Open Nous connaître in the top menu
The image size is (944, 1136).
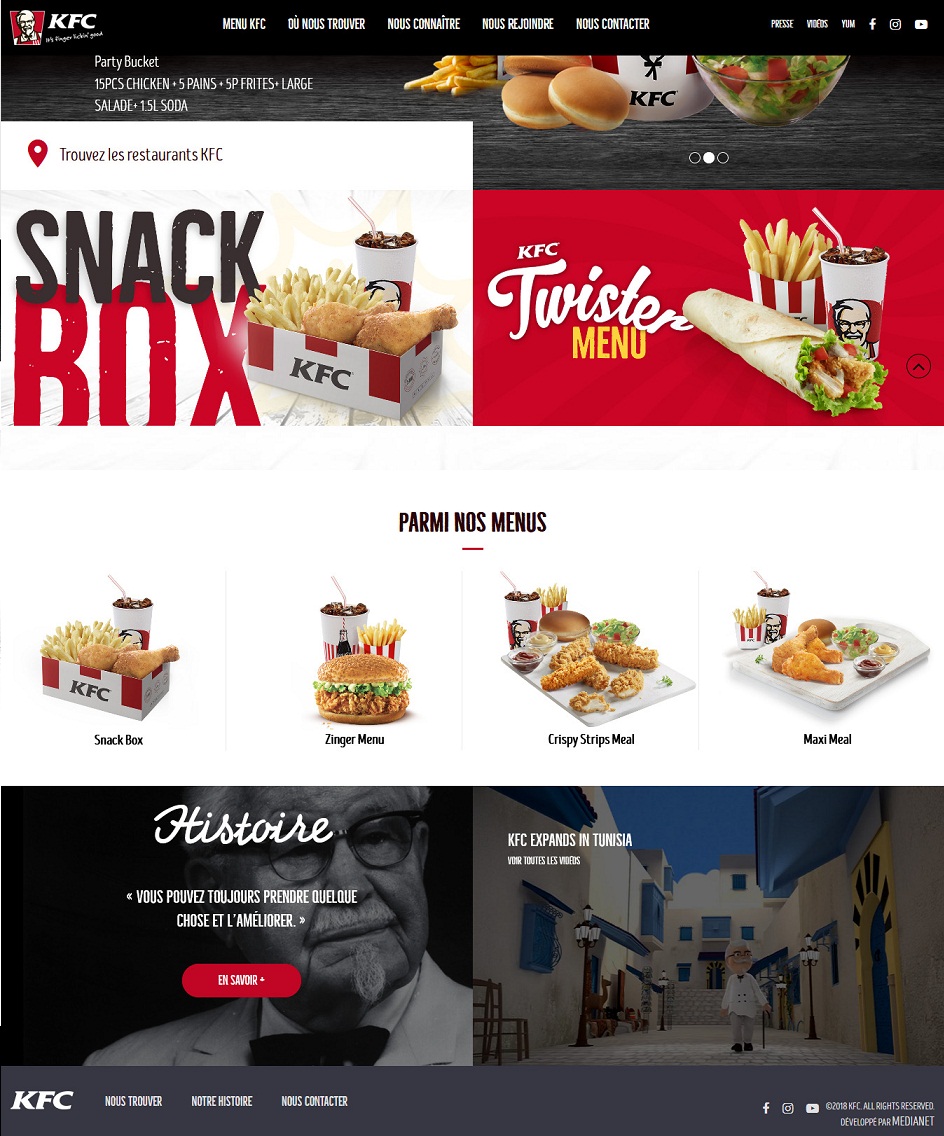(x=423, y=24)
